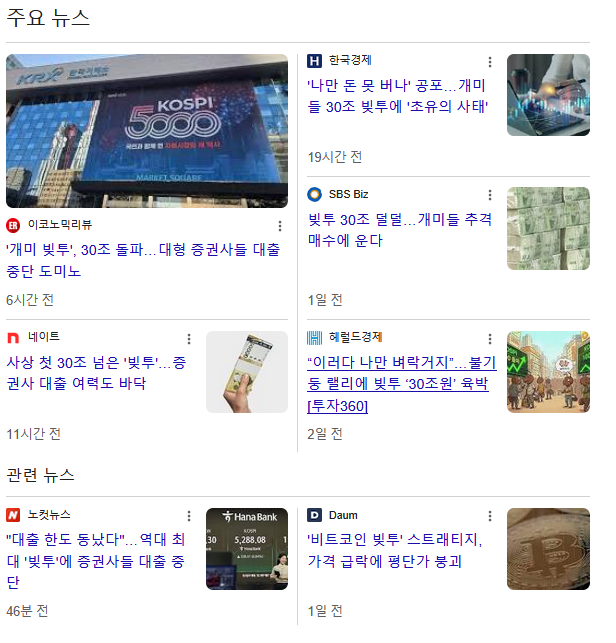The image size is (616, 643).
Task: Open the Hana Bank KOSPI thumbnail image
Action: coord(246,549)
